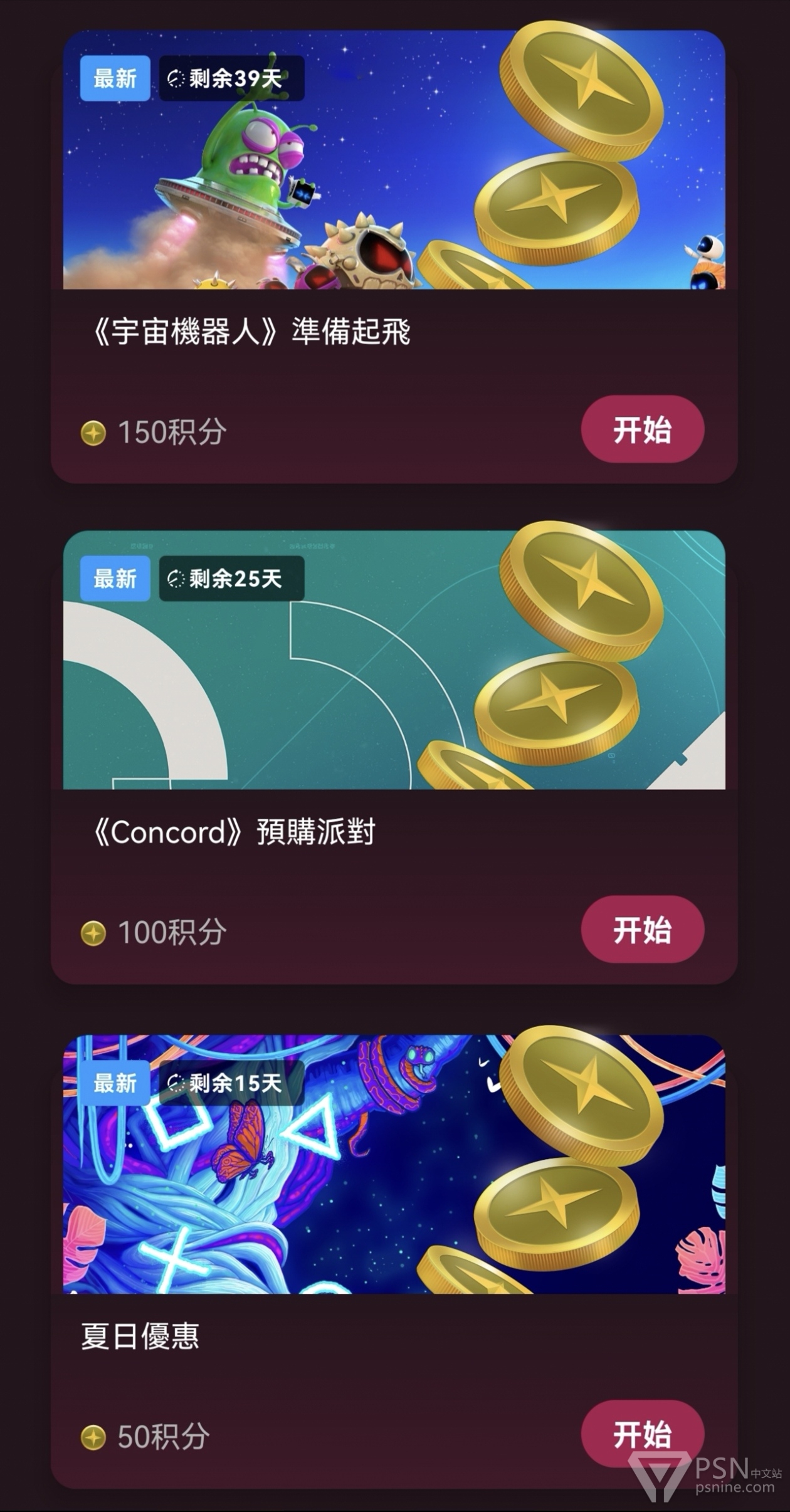This screenshot has height=1512, width=790.
Task: Open the 《Concord》預購派對 card banner
Action: [x=394, y=659]
